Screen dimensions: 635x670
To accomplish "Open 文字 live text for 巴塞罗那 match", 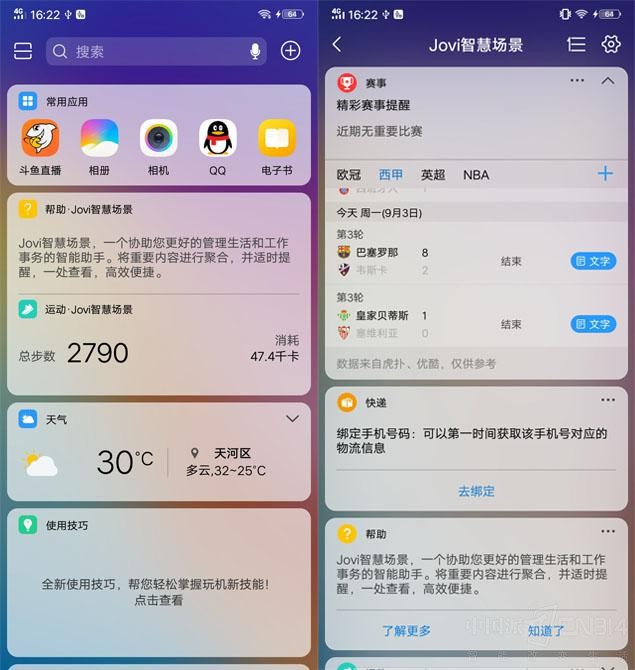I will tap(592, 261).
